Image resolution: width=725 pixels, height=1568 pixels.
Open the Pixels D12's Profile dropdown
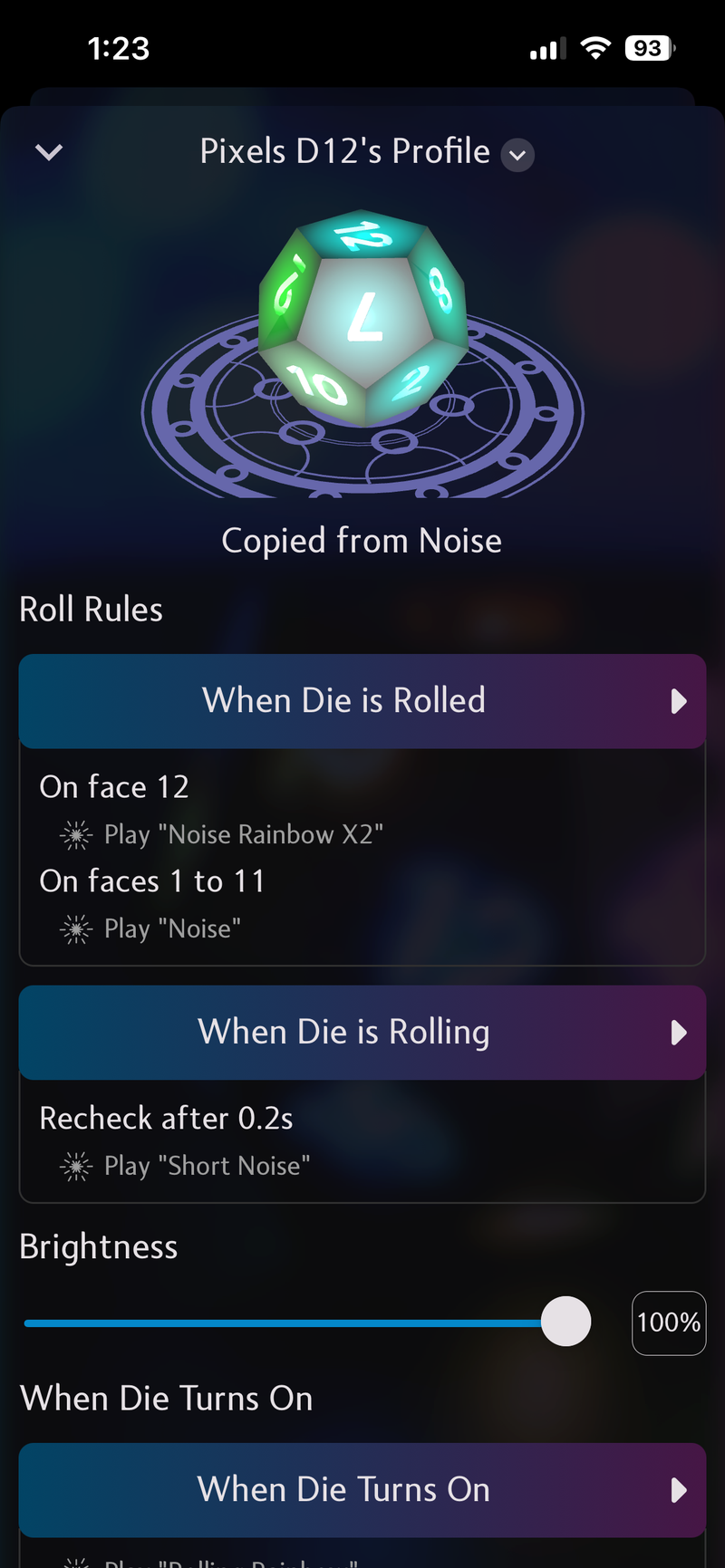click(517, 155)
